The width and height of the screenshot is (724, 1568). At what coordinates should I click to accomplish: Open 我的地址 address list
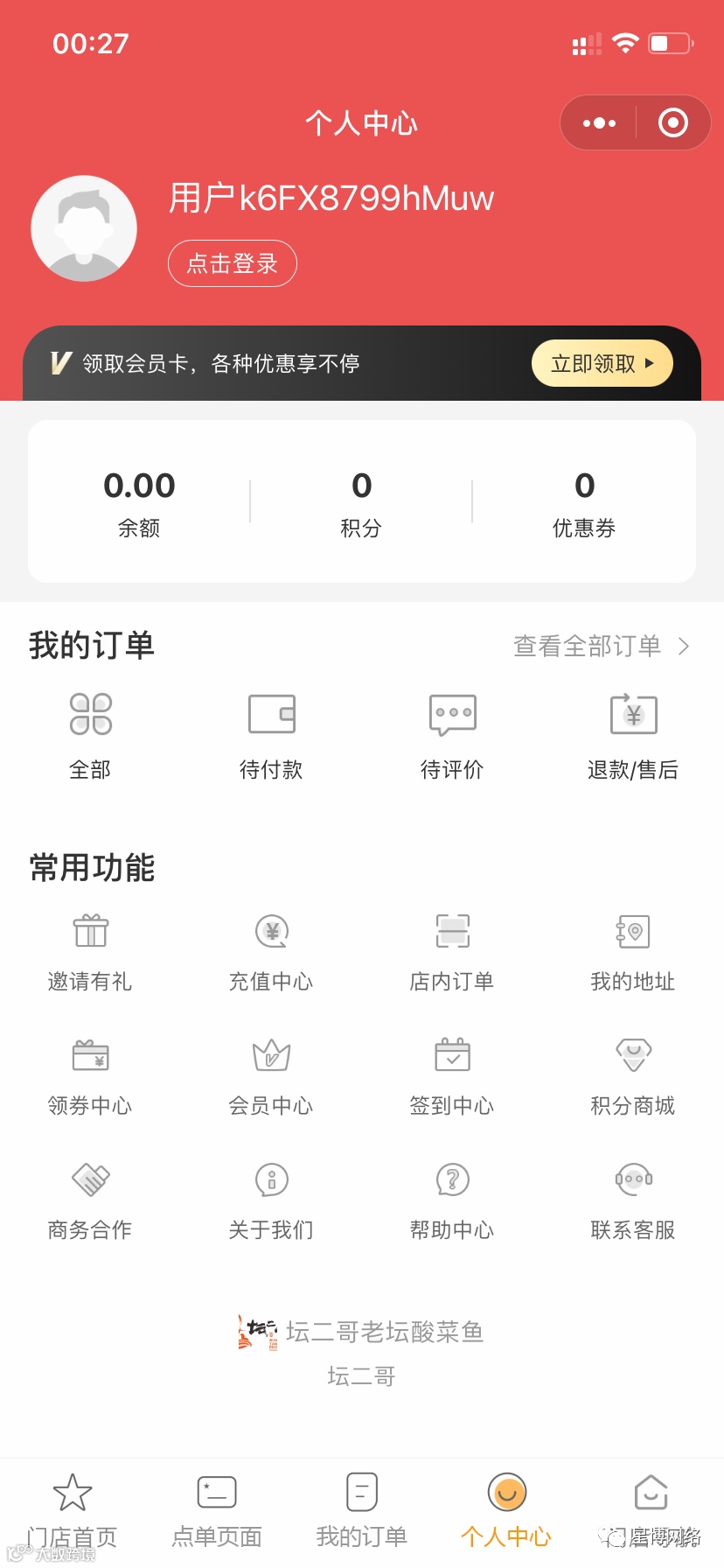pyautogui.click(x=633, y=951)
